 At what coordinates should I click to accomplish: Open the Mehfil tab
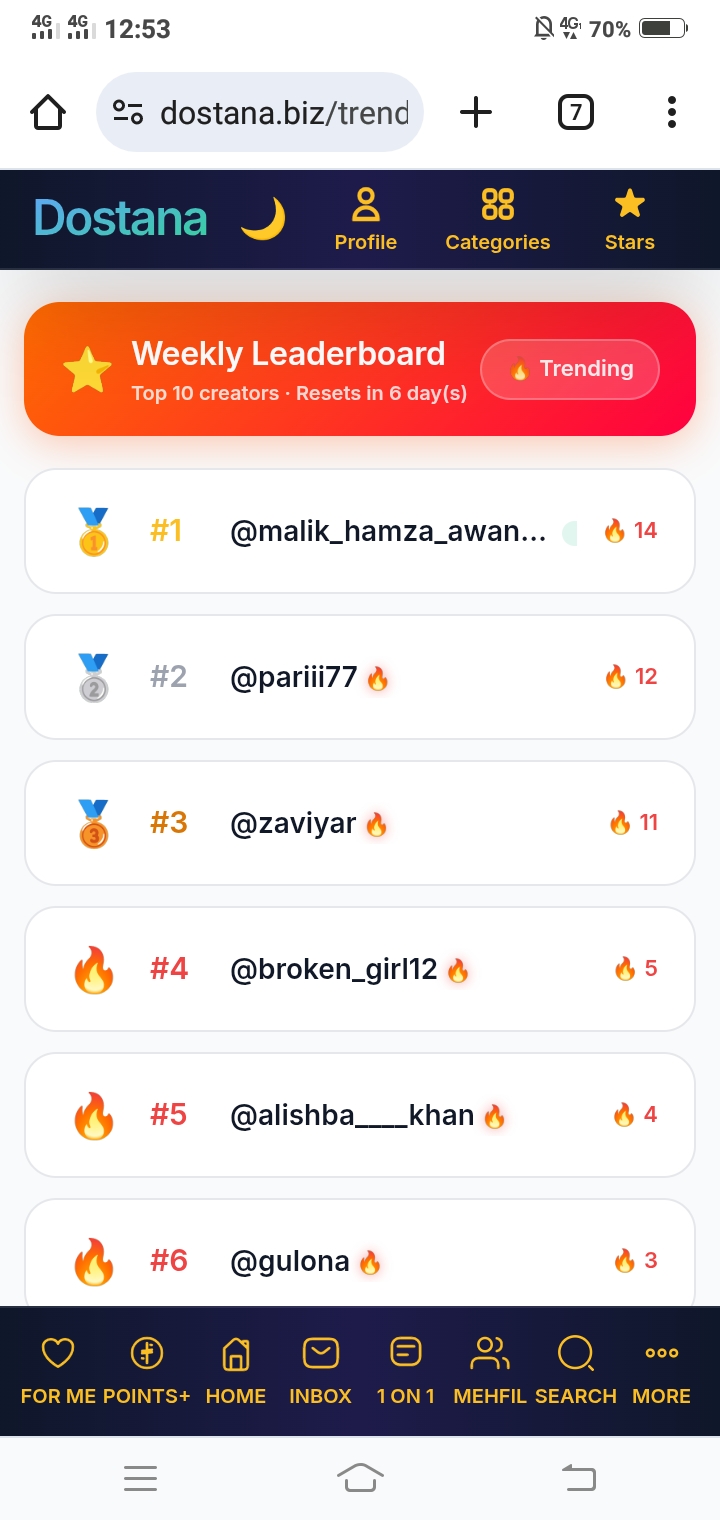pyautogui.click(x=490, y=1371)
